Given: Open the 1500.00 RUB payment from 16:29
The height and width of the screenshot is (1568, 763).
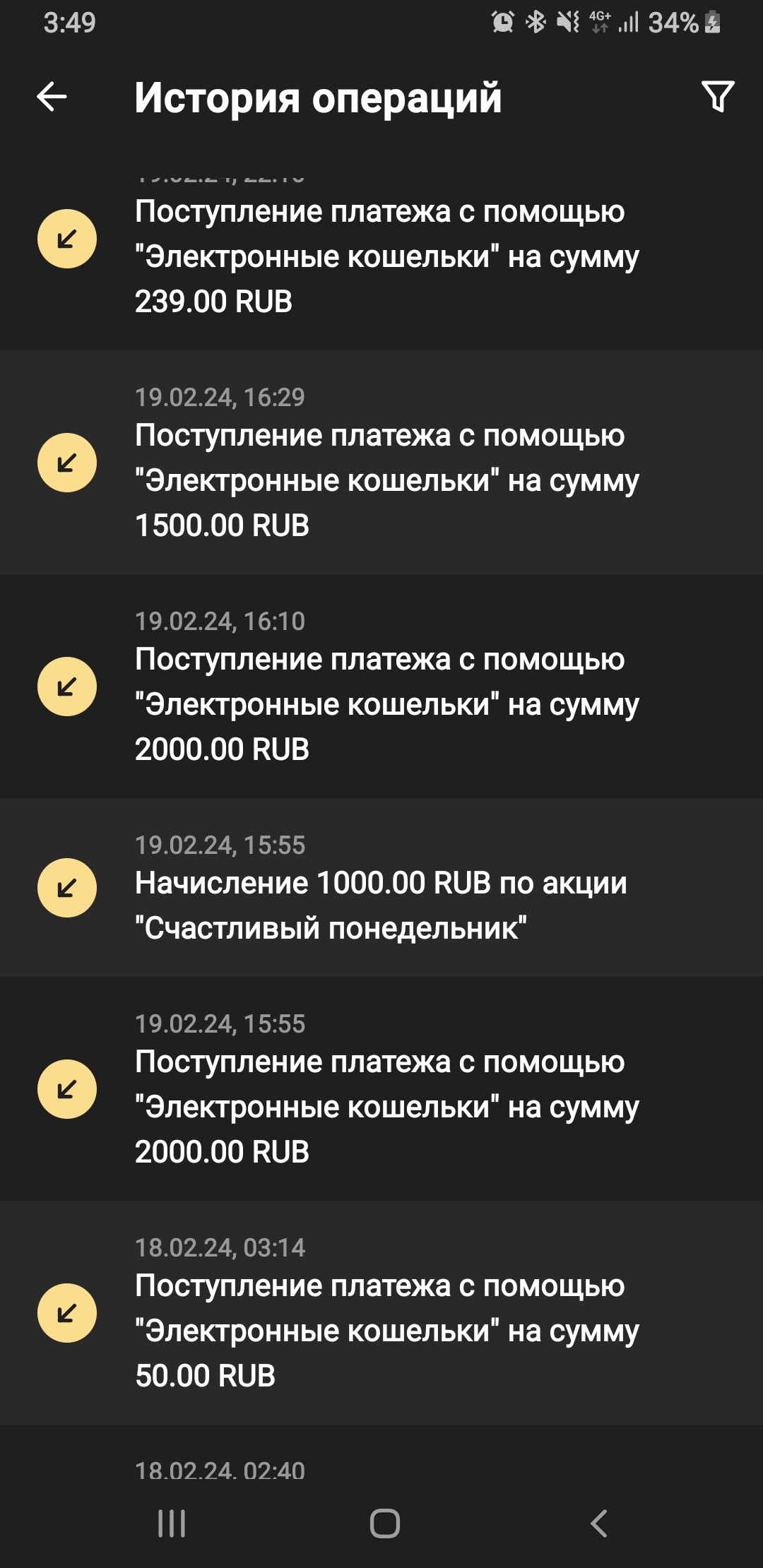Looking at the screenshot, I should tap(381, 463).
